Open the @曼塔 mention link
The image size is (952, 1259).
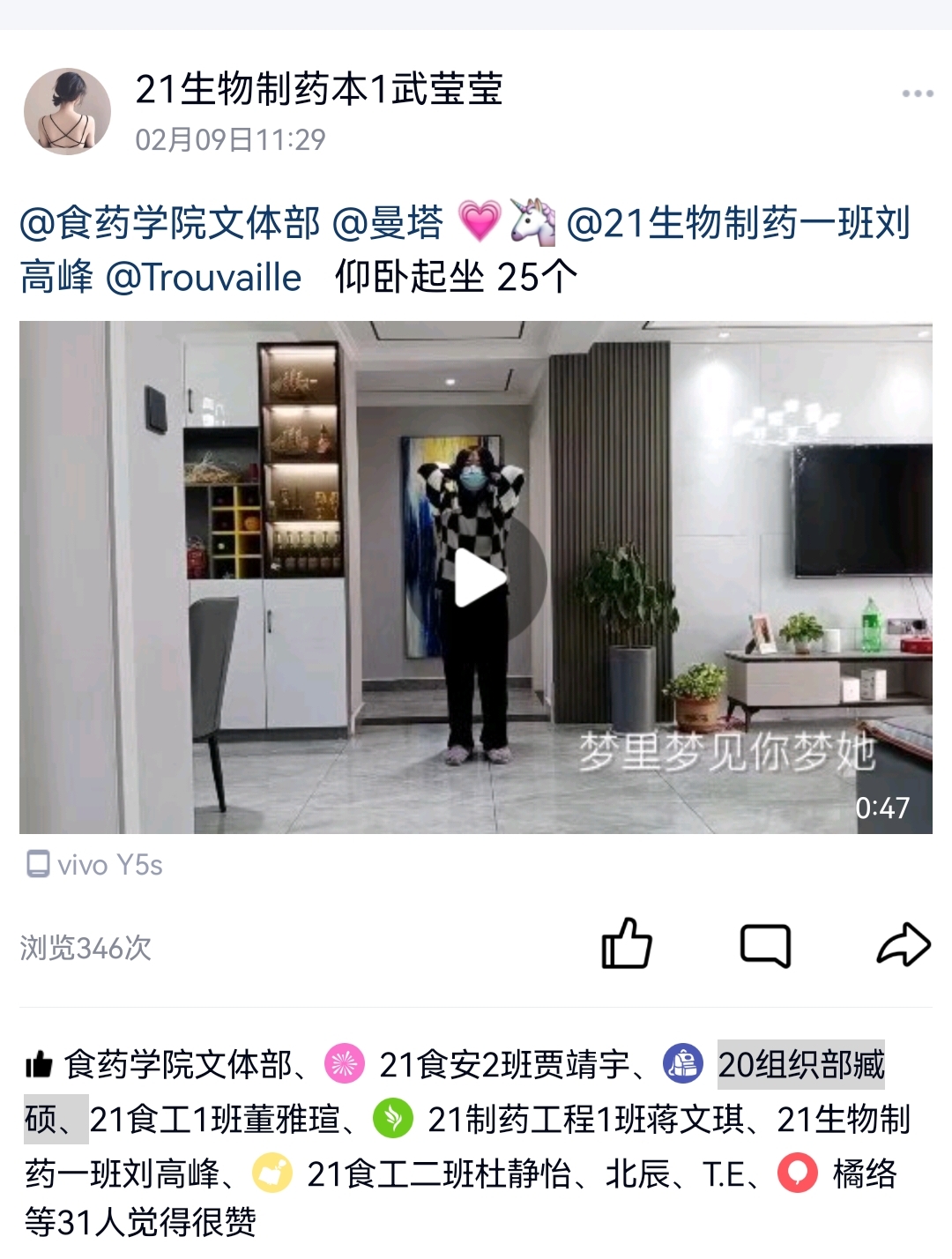point(388,223)
